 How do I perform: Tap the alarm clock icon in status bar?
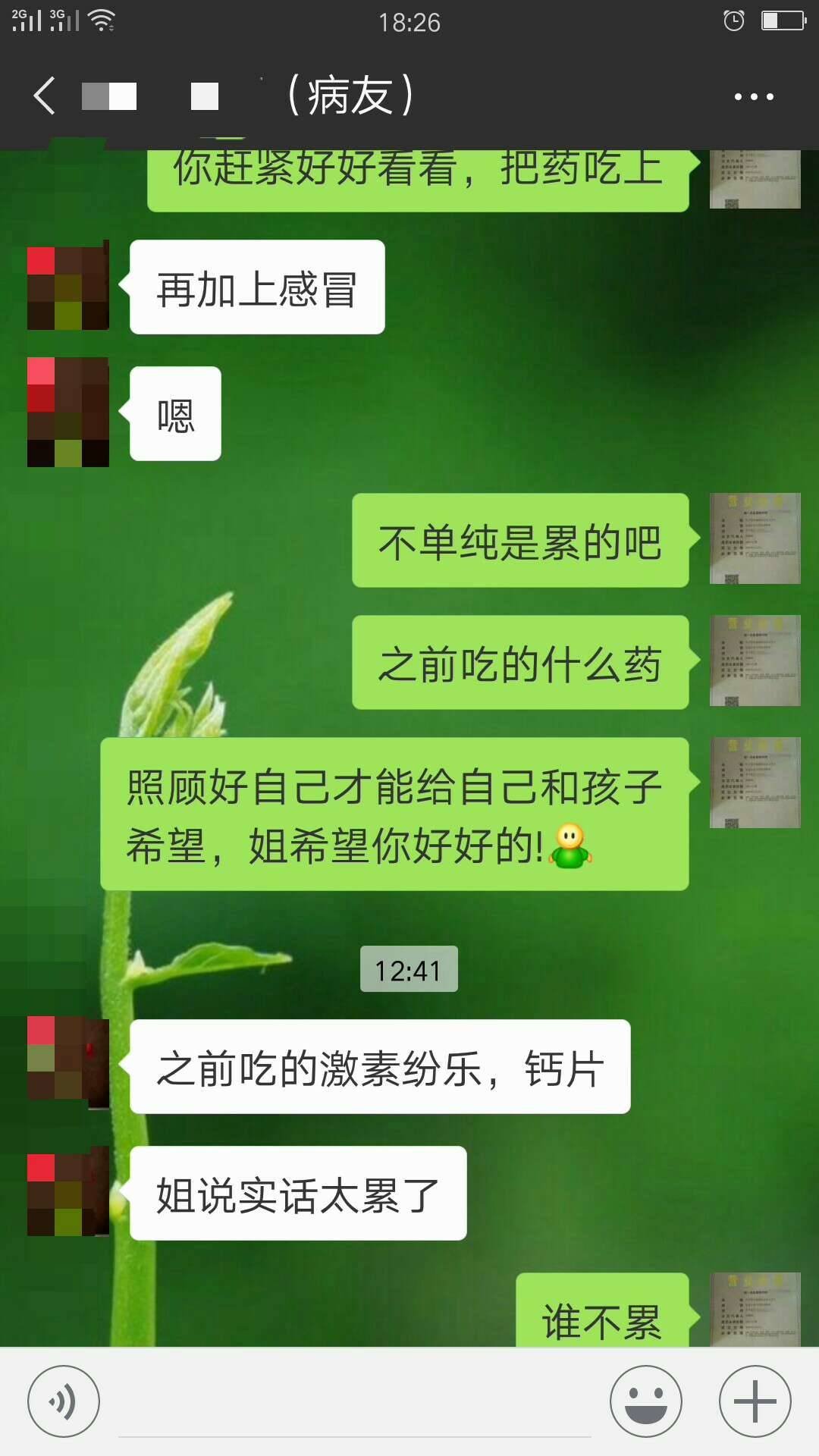[x=734, y=19]
